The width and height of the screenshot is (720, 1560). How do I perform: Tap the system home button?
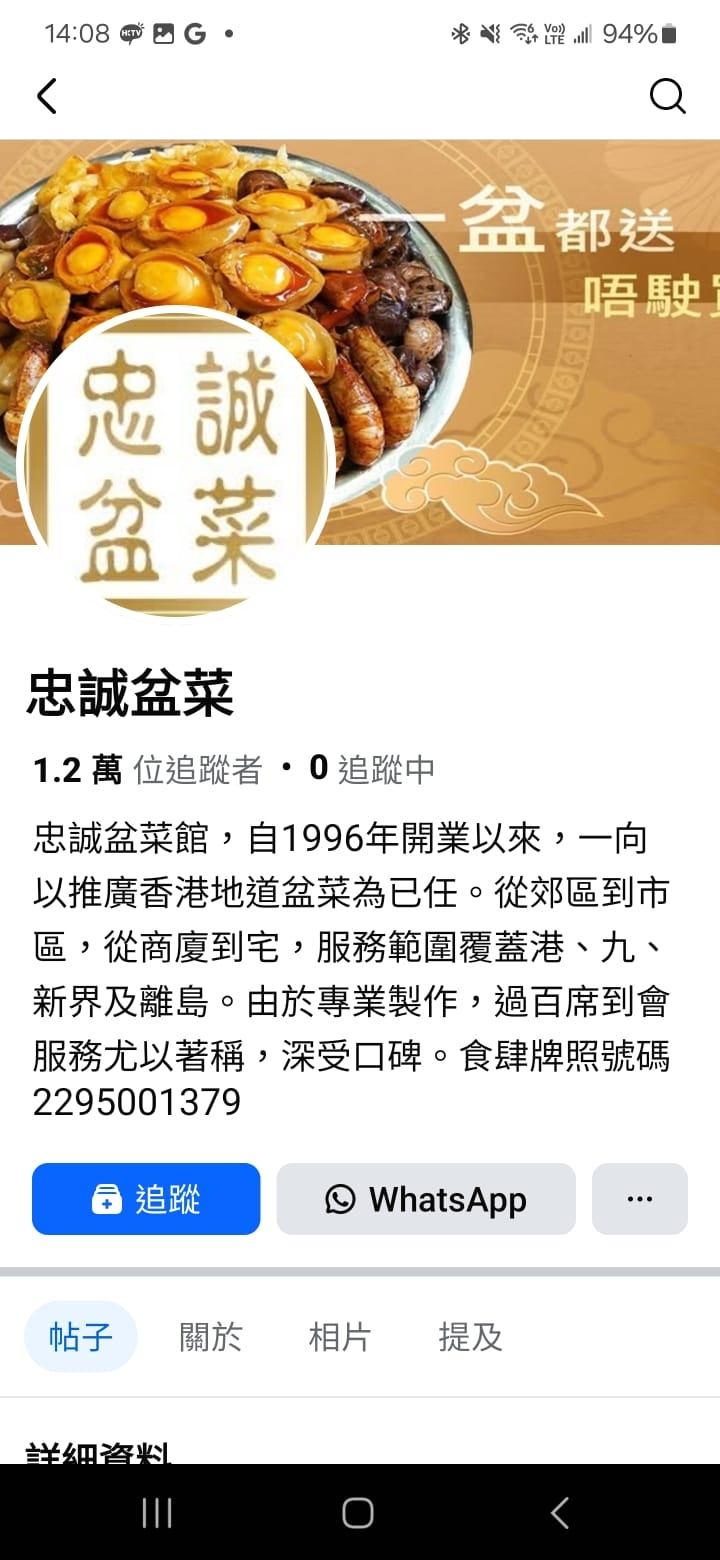click(358, 1513)
